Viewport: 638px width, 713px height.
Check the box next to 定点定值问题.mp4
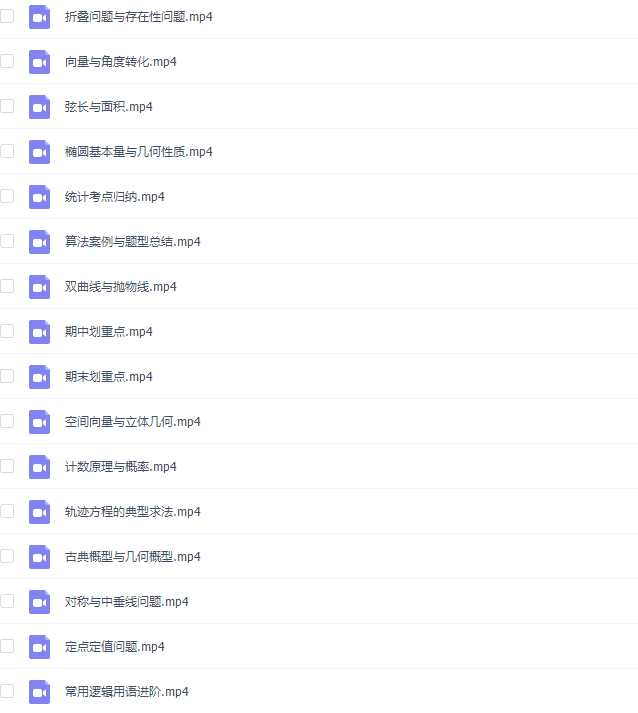(x=7, y=646)
